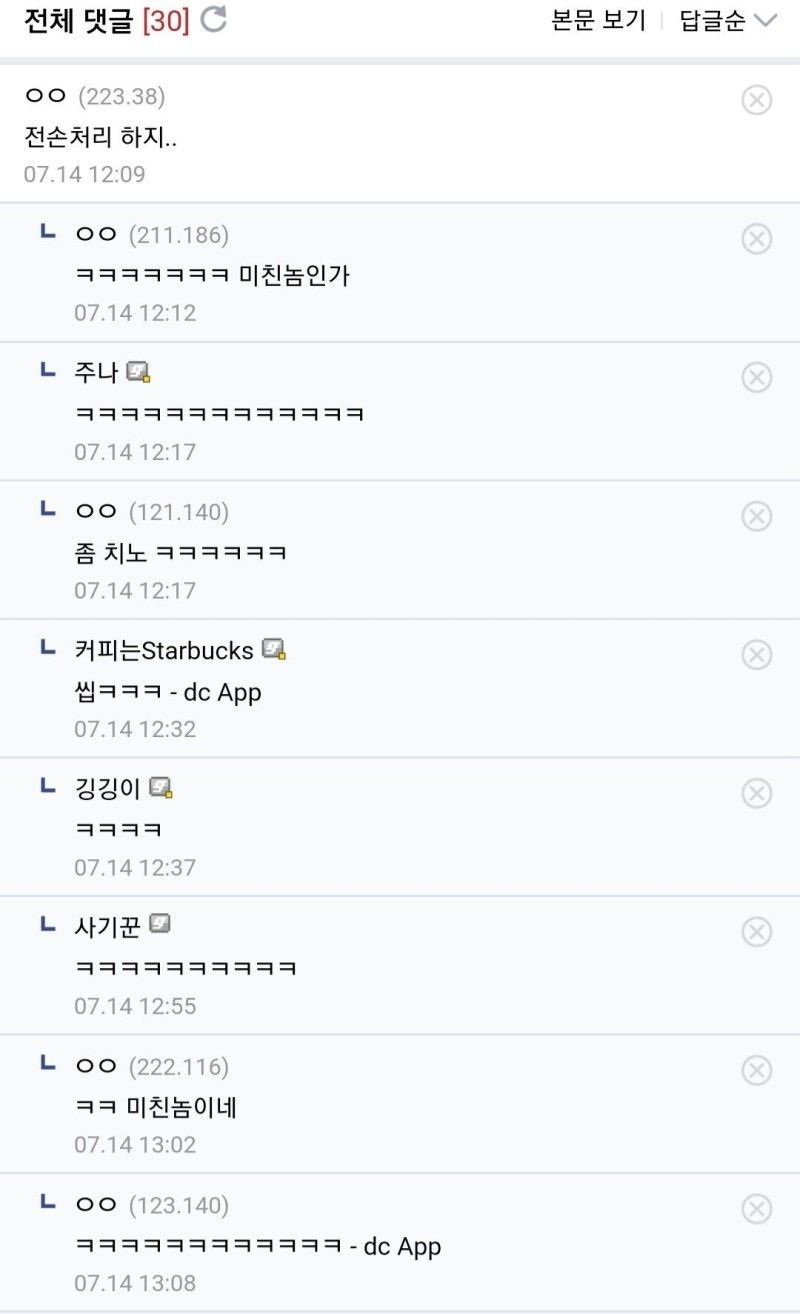Remove 사기꾼's reply
The width and height of the screenshot is (800, 1314).
[757, 932]
